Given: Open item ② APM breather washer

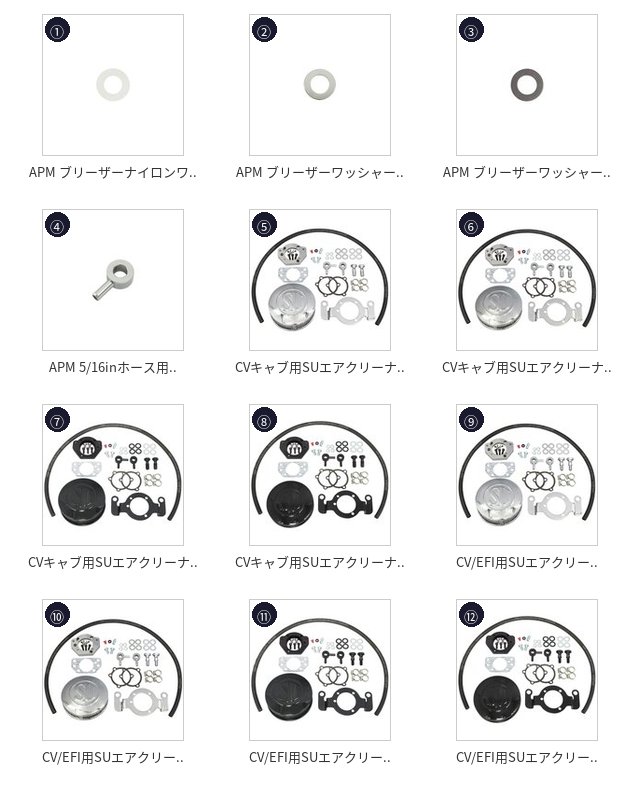Looking at the screenshot, I should 320,85.
